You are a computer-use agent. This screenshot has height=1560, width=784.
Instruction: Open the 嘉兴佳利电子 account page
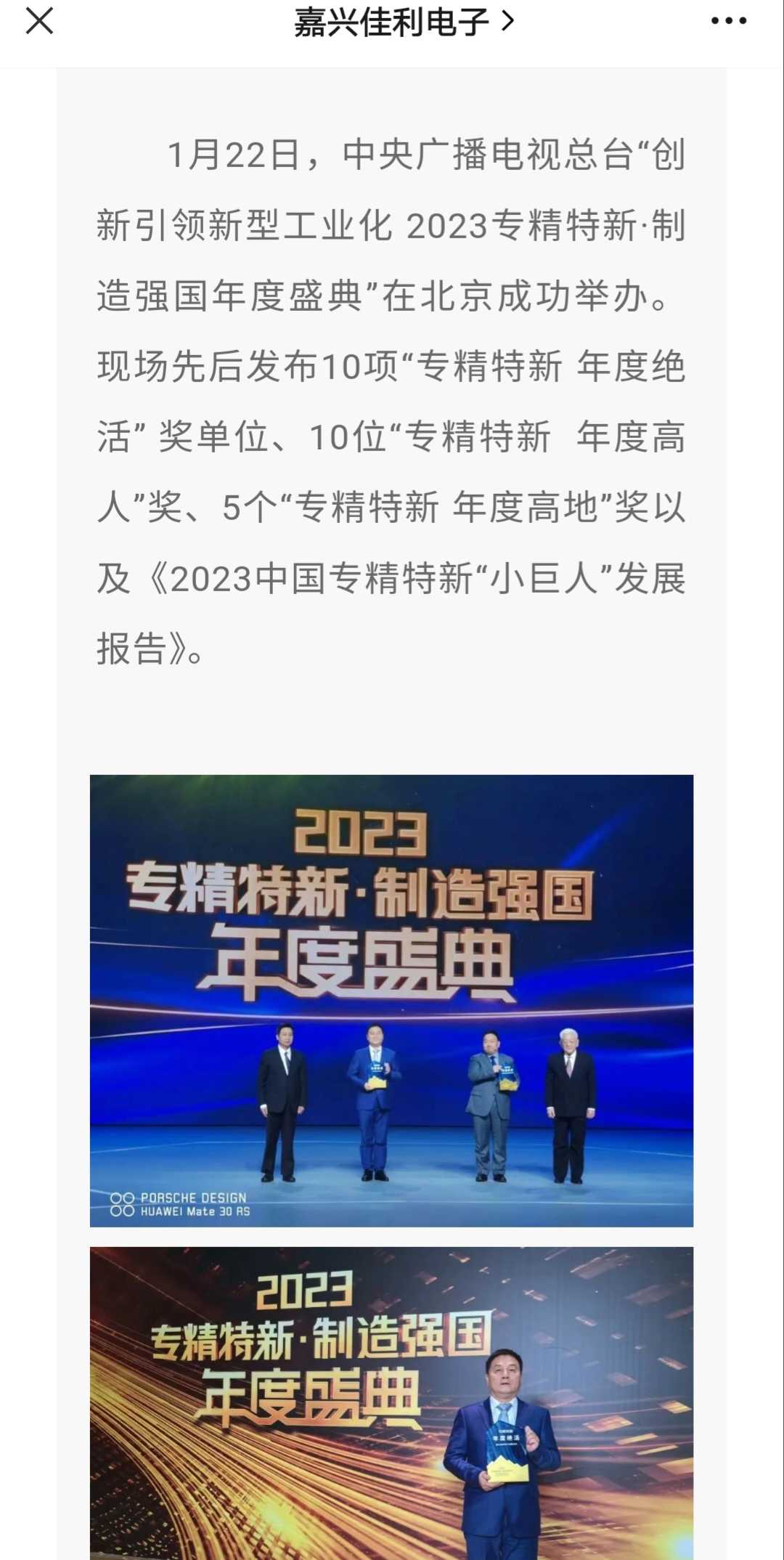click(404, 22)
